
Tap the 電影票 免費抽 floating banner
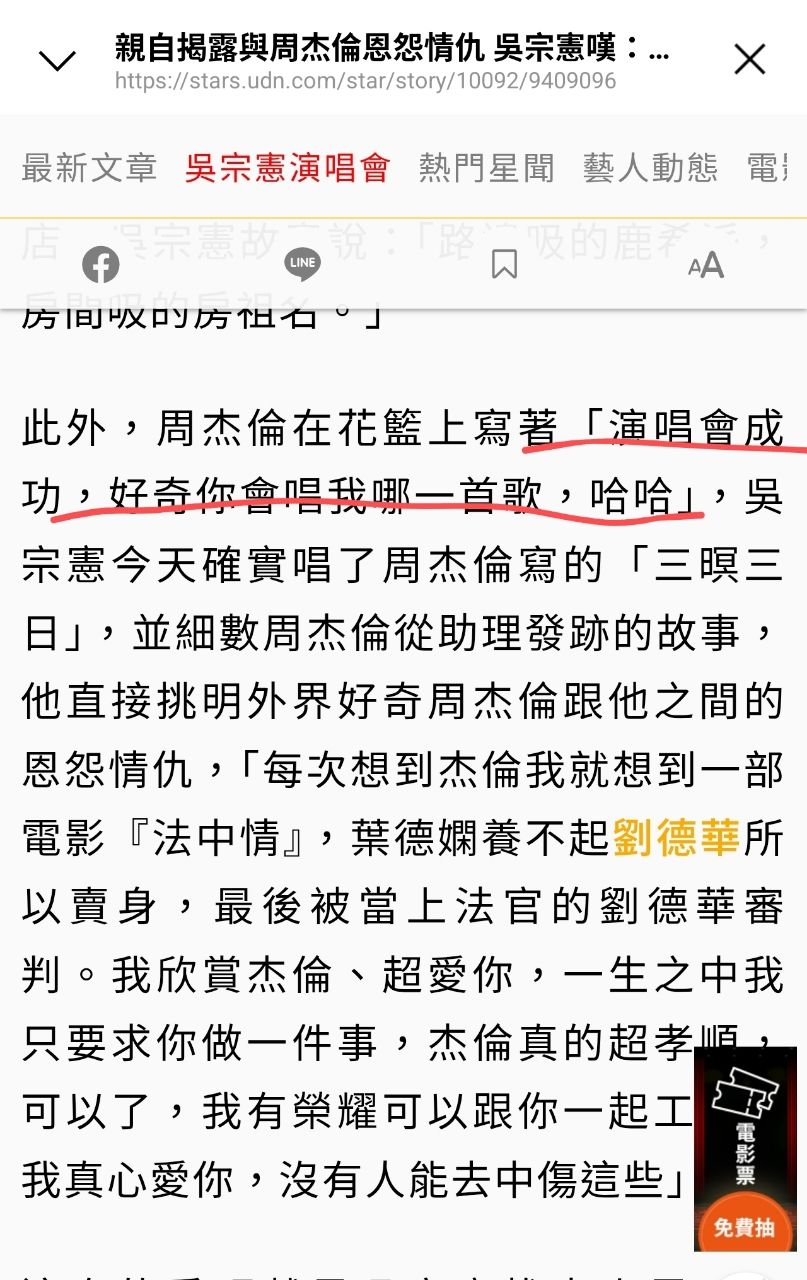pos(746,1149)
